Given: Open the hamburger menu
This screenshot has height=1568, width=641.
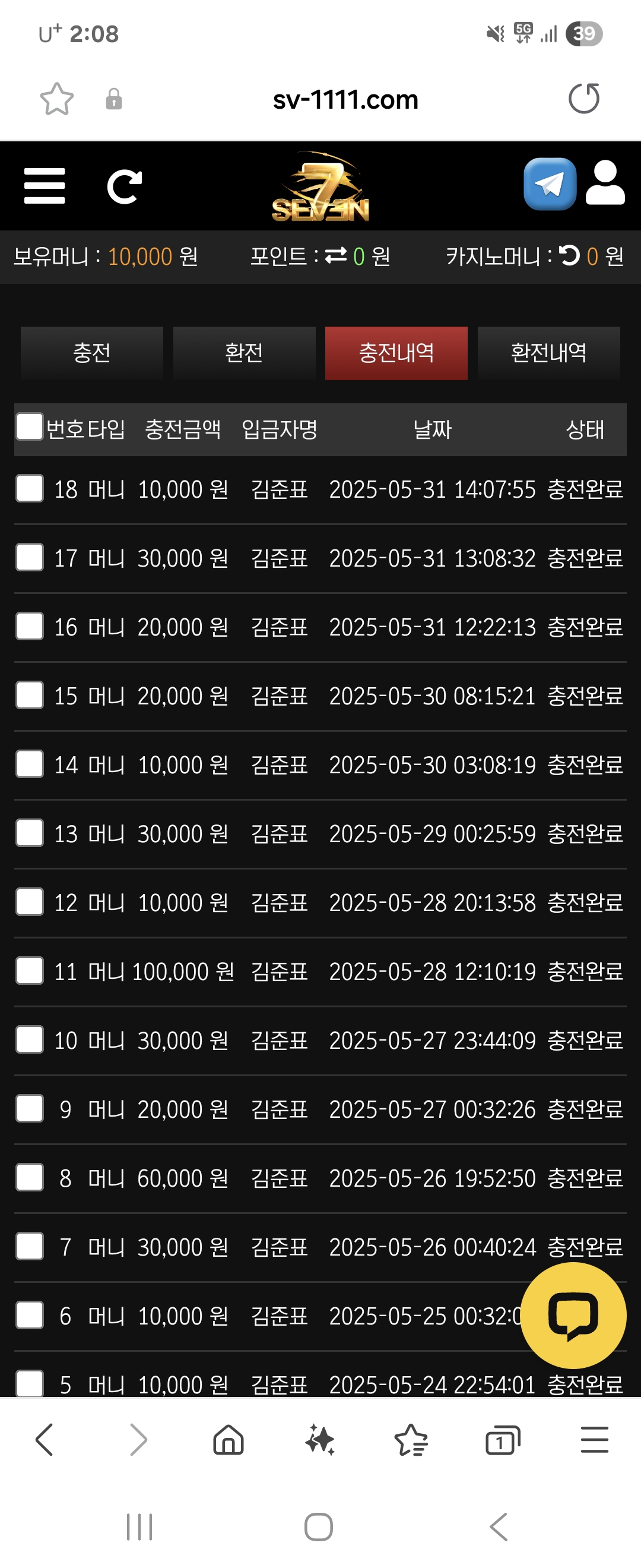Looking at the screenshot, I should pyautogui.click(x=45, y=186).
